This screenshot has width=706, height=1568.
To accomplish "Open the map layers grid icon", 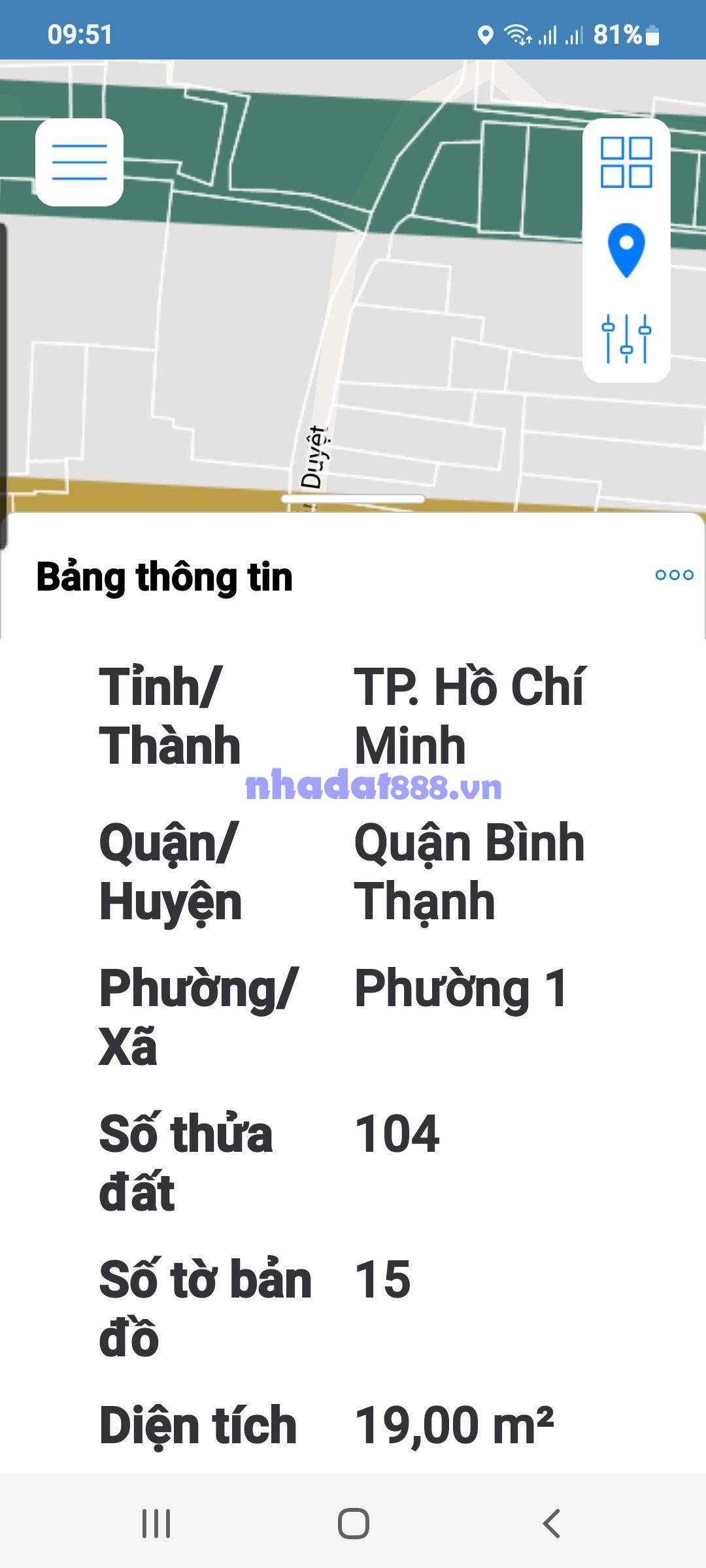I will point(626,162).
